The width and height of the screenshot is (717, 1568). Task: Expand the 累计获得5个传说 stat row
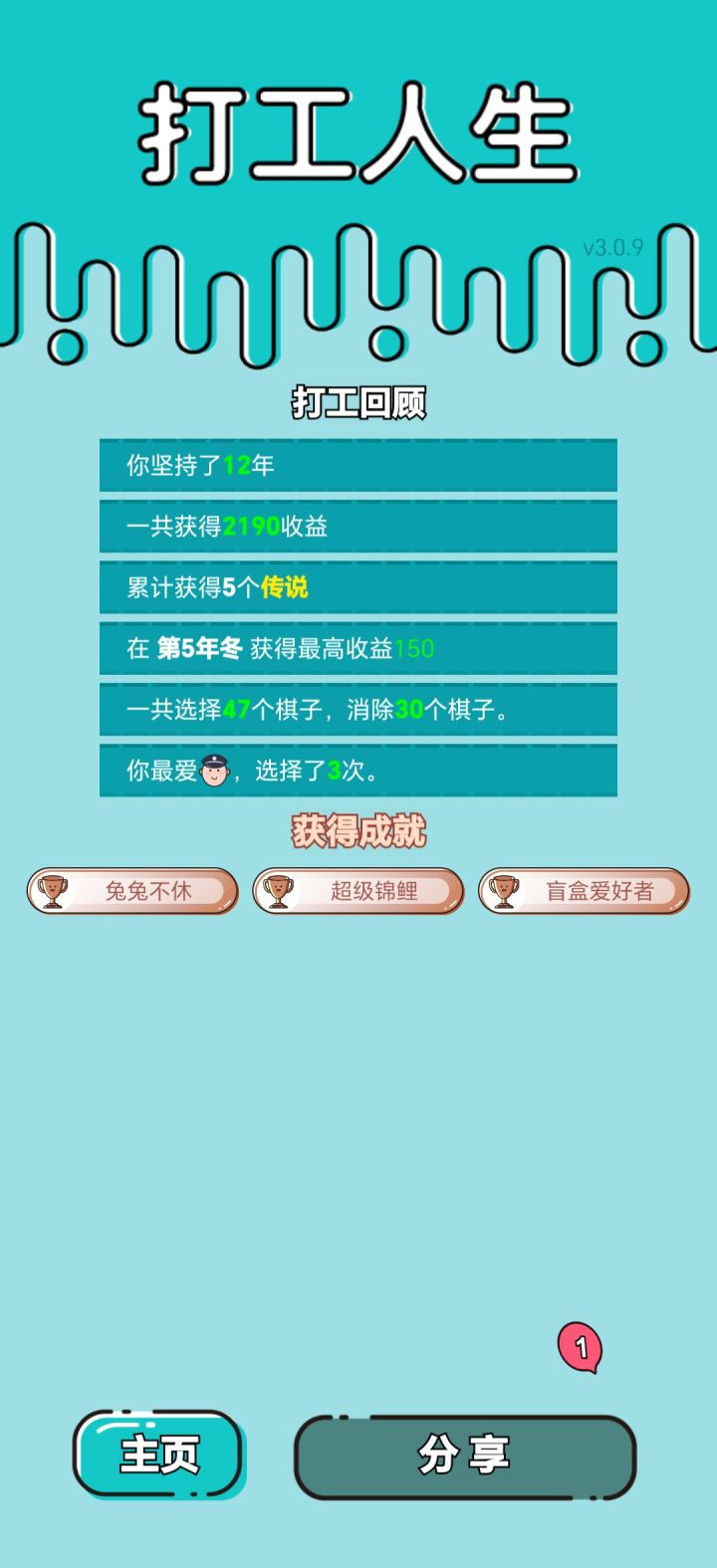(358, 587)
